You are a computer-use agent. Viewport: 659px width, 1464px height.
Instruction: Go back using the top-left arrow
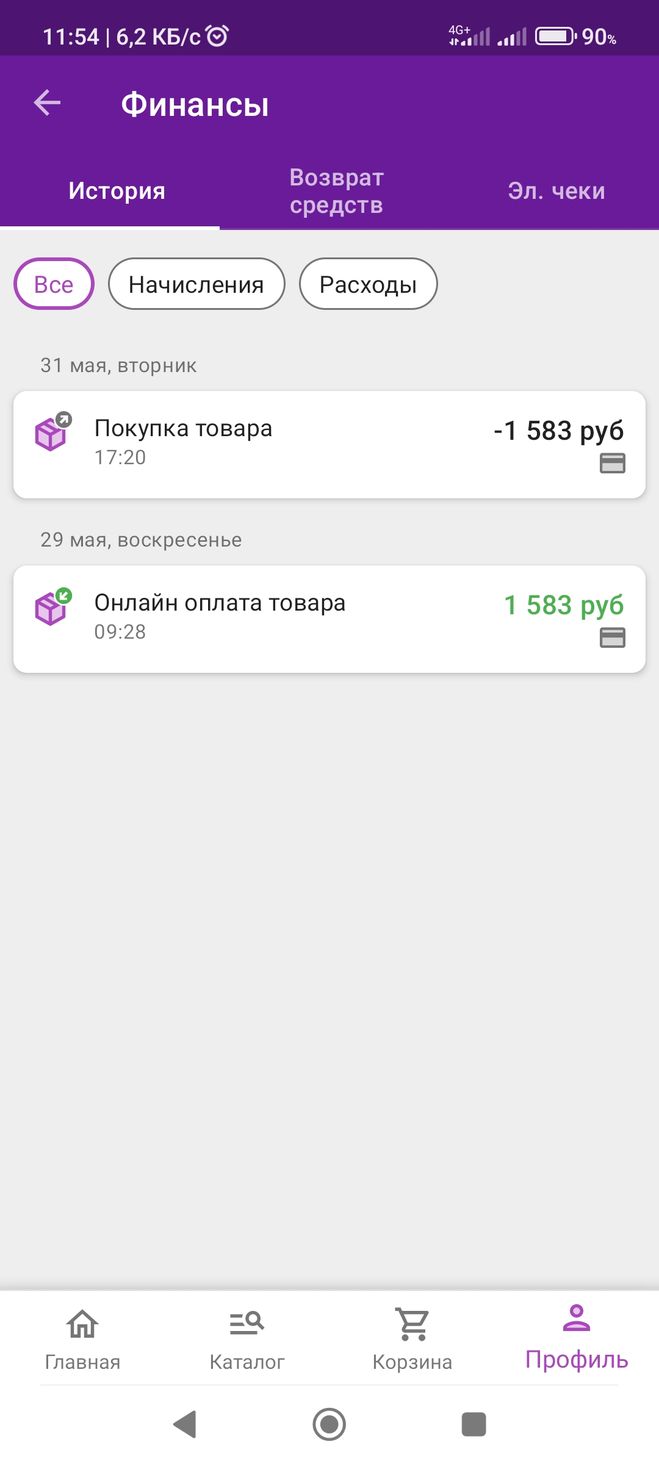pos(47,103)
